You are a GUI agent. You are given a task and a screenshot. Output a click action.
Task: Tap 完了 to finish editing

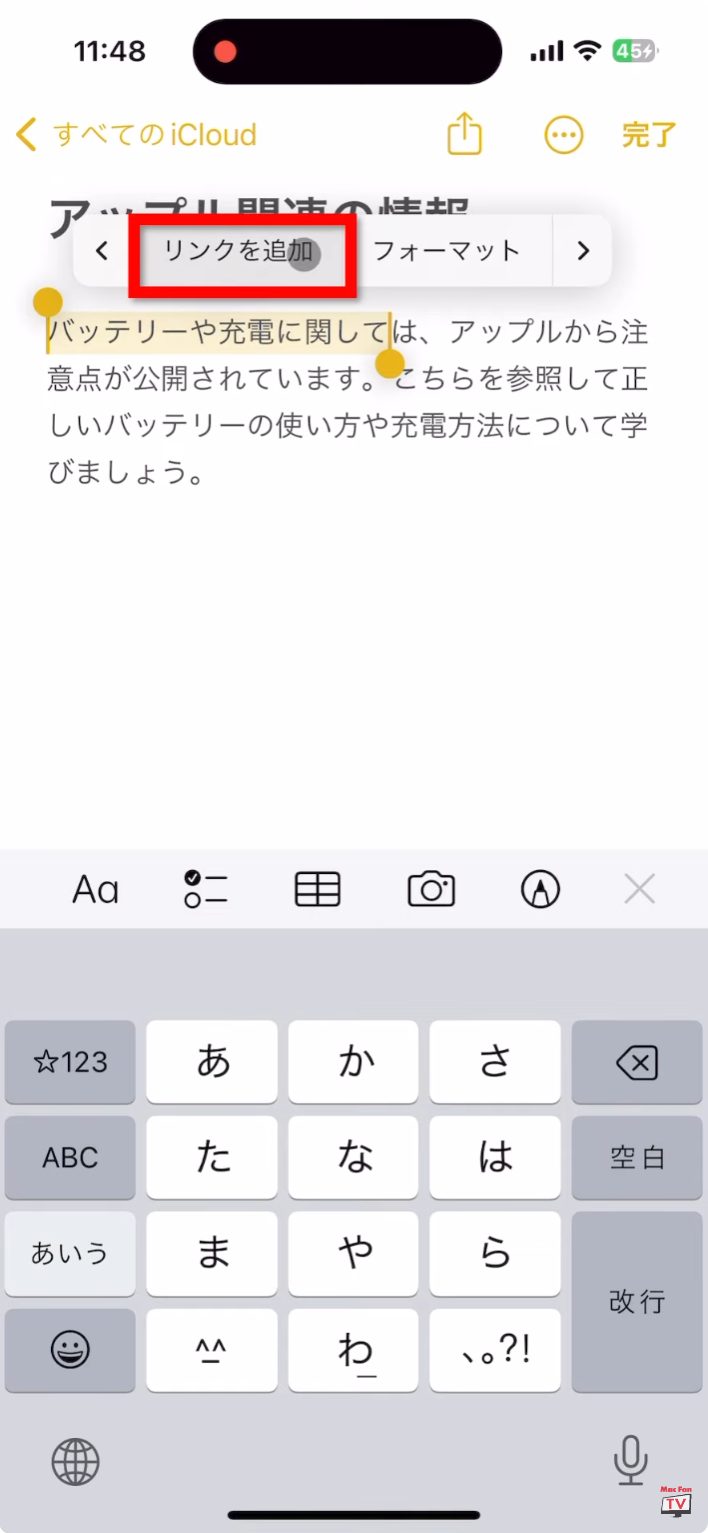click(649, 134)
